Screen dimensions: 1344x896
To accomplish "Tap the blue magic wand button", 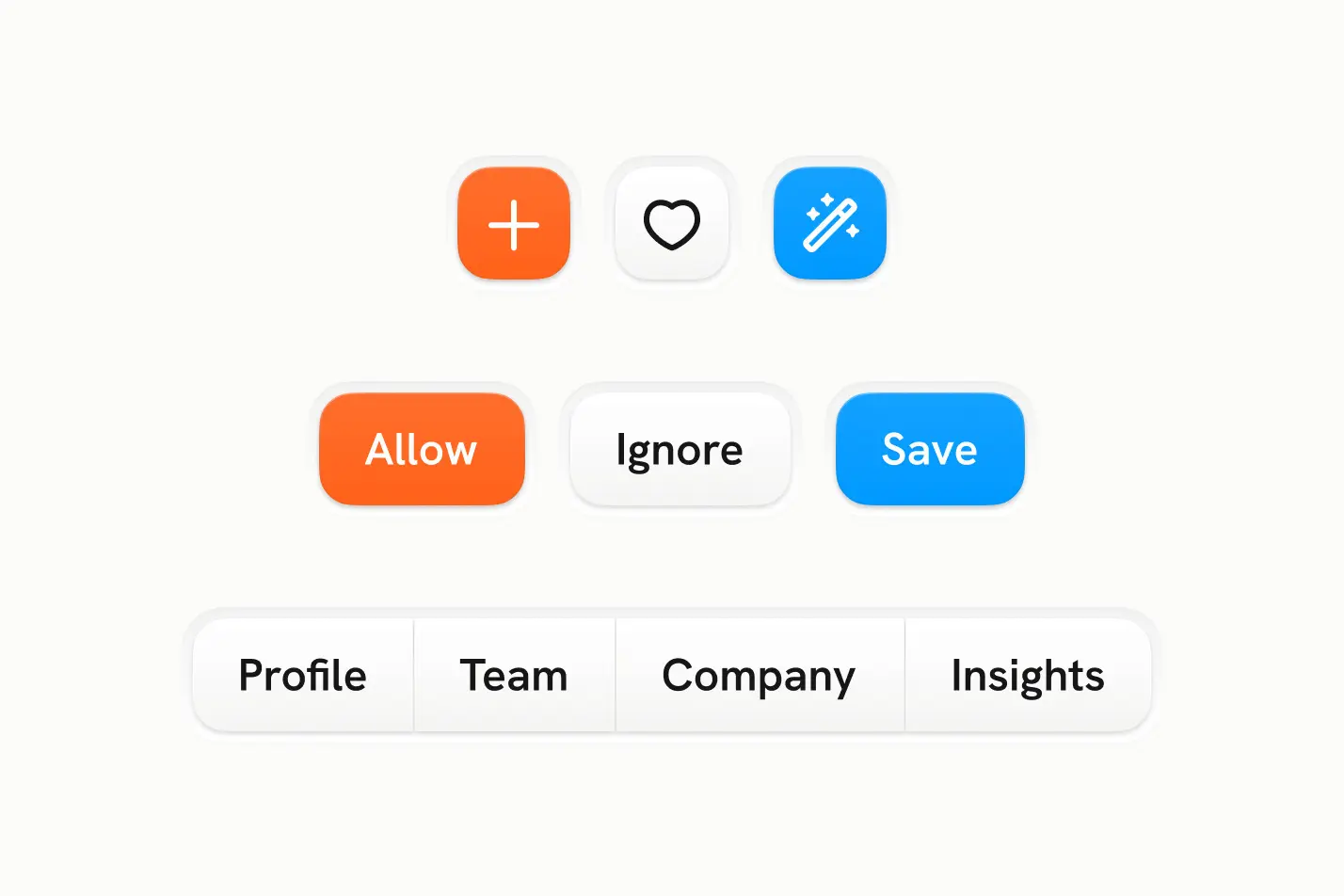I will 829,224.
